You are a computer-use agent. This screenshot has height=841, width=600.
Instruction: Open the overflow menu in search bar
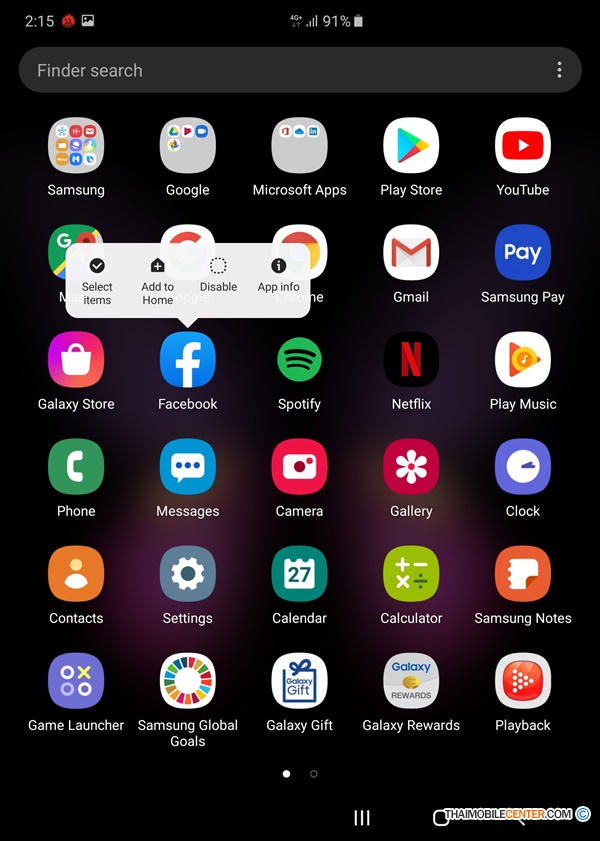coord(559,70)
